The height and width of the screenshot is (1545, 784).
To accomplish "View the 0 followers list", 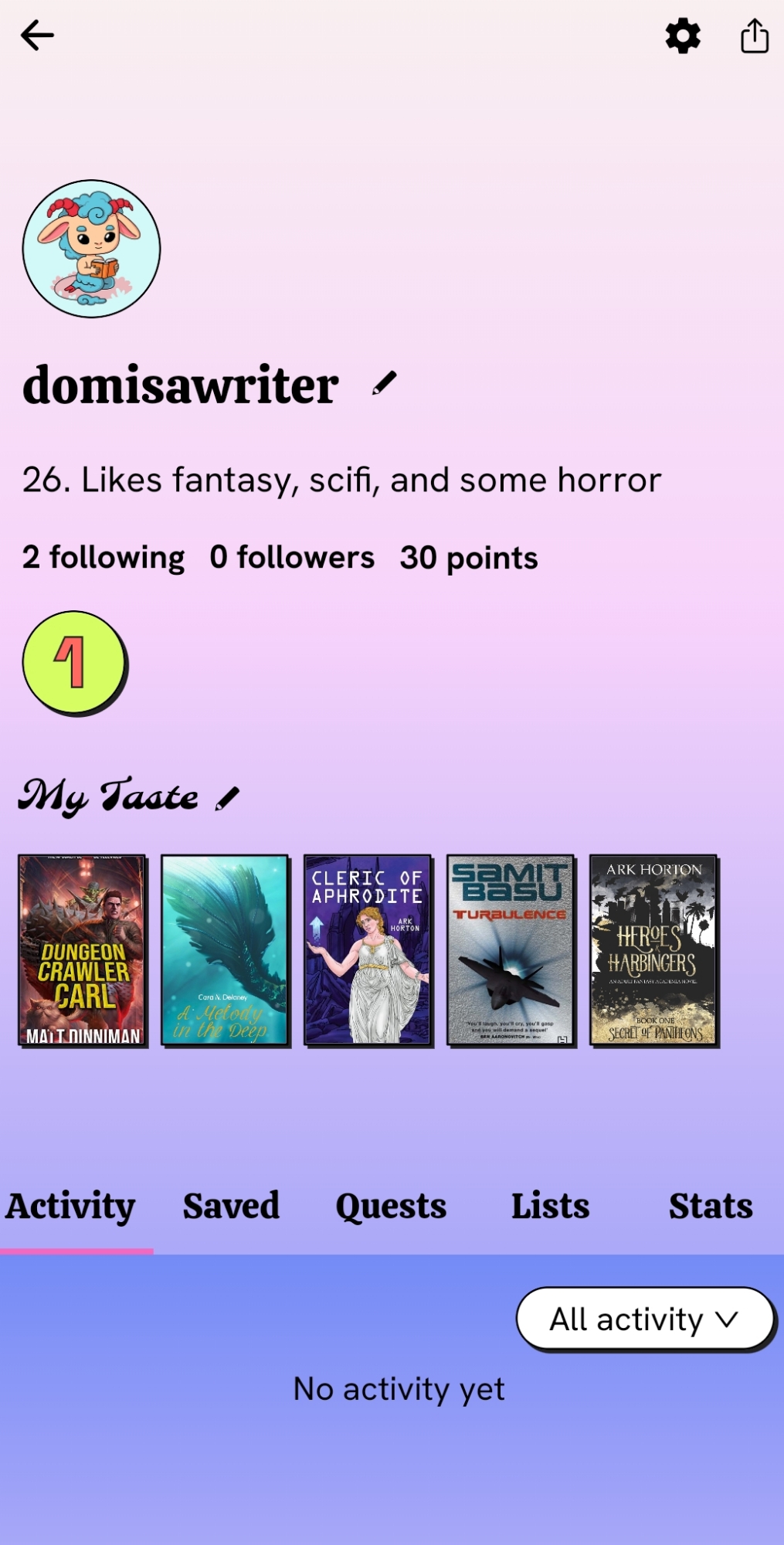I will point(292,558).
